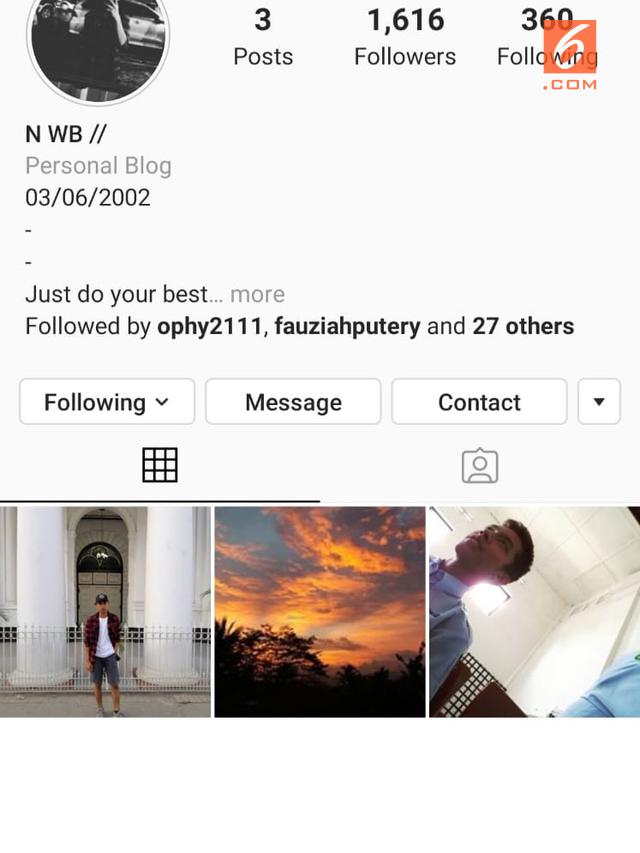Open fauziahputery mutual follower profile
The width and height of the screenshot is (640, 853).
coord(347,326)
